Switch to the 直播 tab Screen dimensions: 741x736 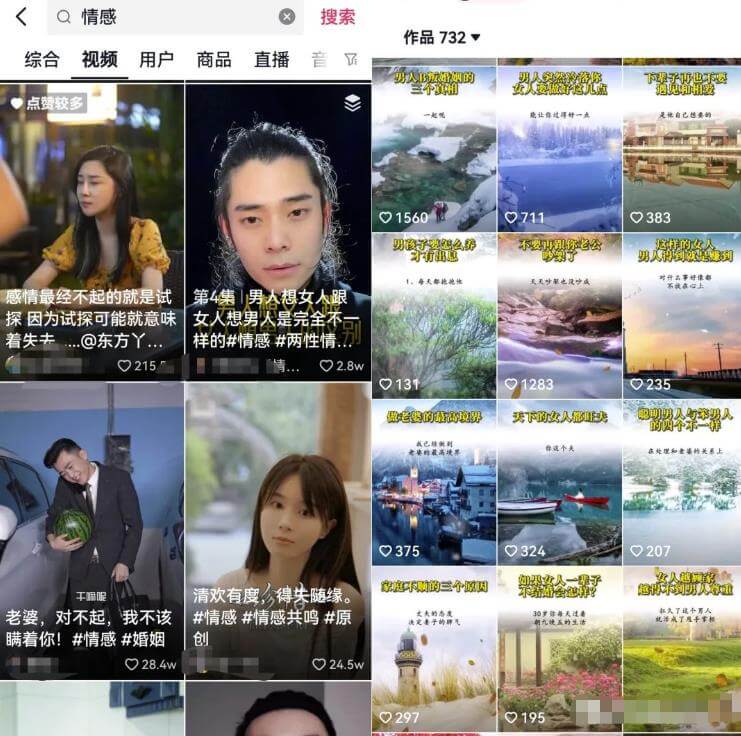pyautogui.click(x=272, y=60)
